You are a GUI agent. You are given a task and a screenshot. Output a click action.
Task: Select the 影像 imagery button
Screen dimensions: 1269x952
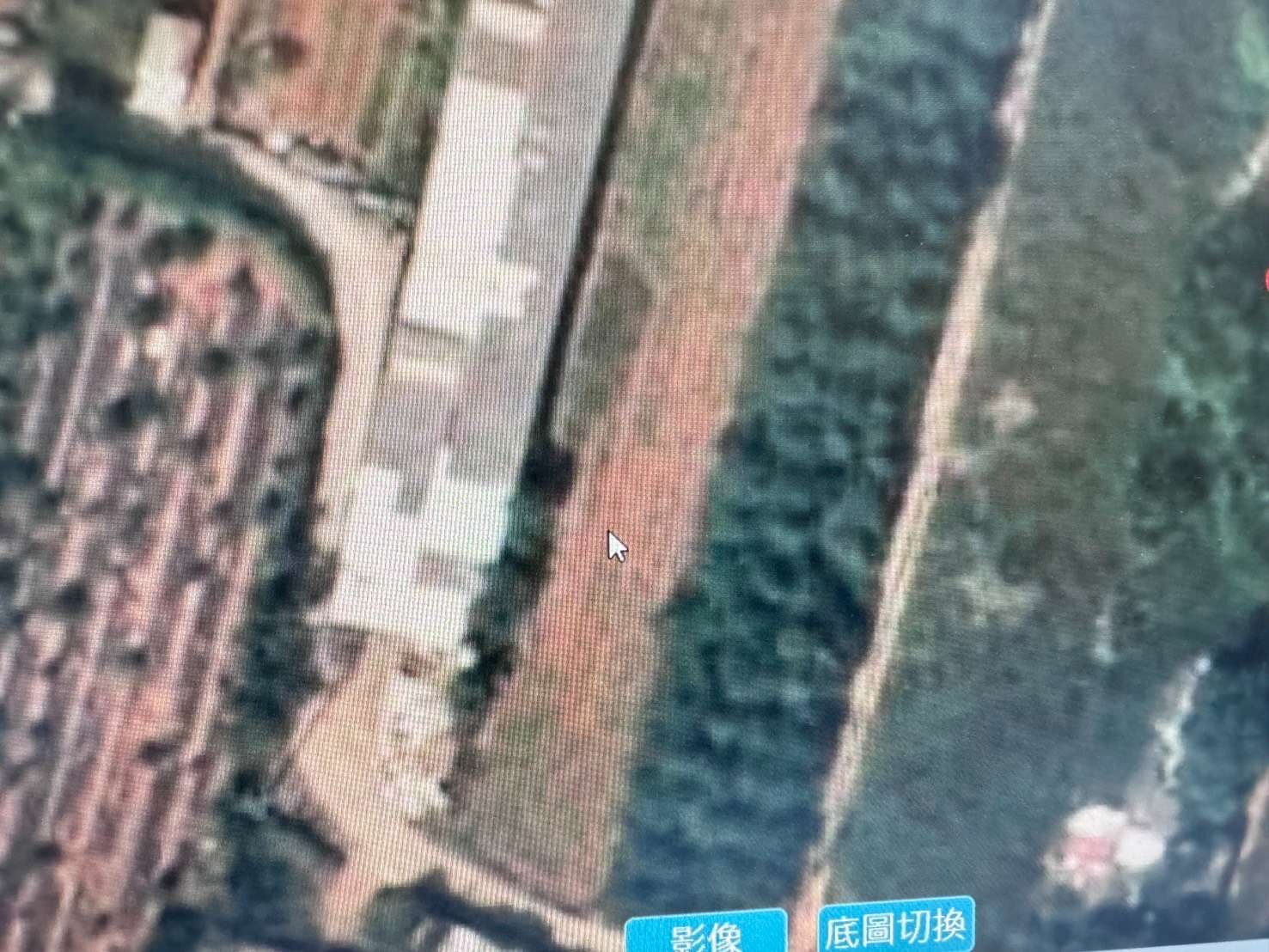pyautogui.click(x=705, y=934)
